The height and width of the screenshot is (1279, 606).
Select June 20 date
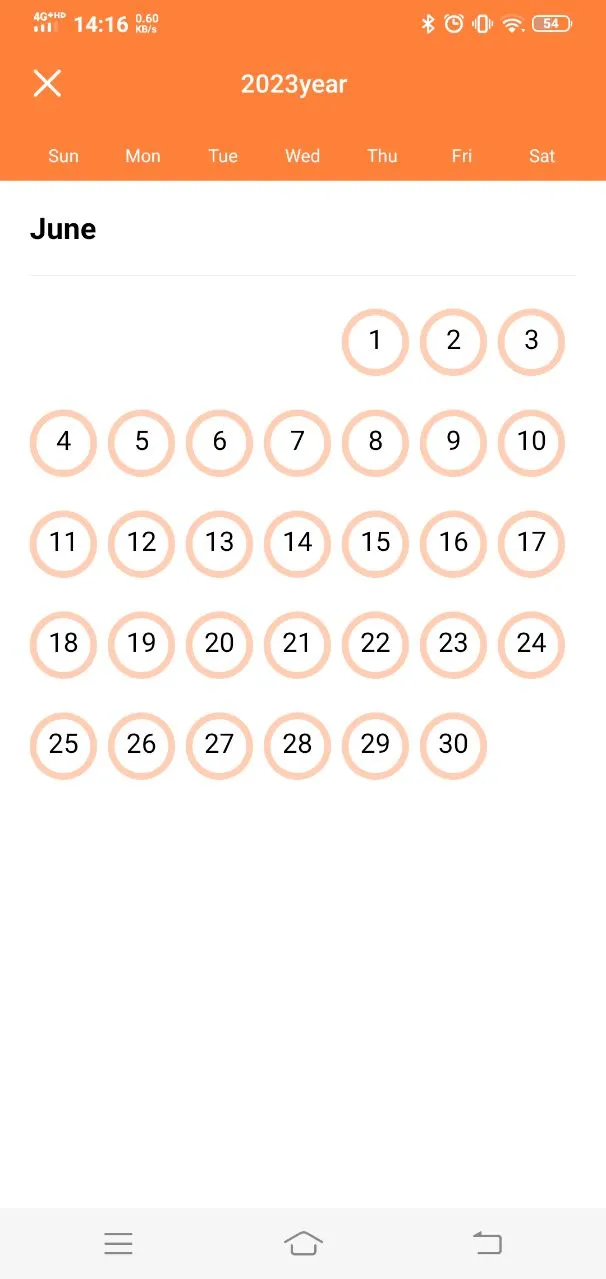[x=219, y=644]
